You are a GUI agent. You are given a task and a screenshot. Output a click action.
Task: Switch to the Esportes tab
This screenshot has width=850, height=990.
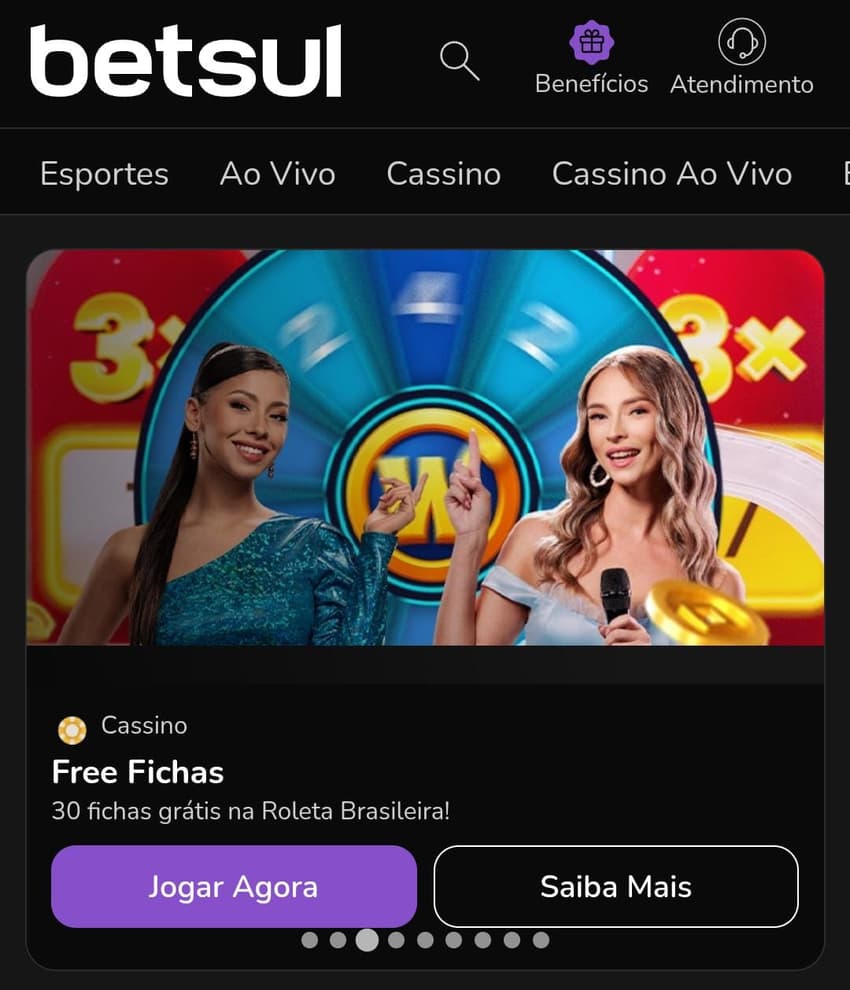(x=104, y=173)
